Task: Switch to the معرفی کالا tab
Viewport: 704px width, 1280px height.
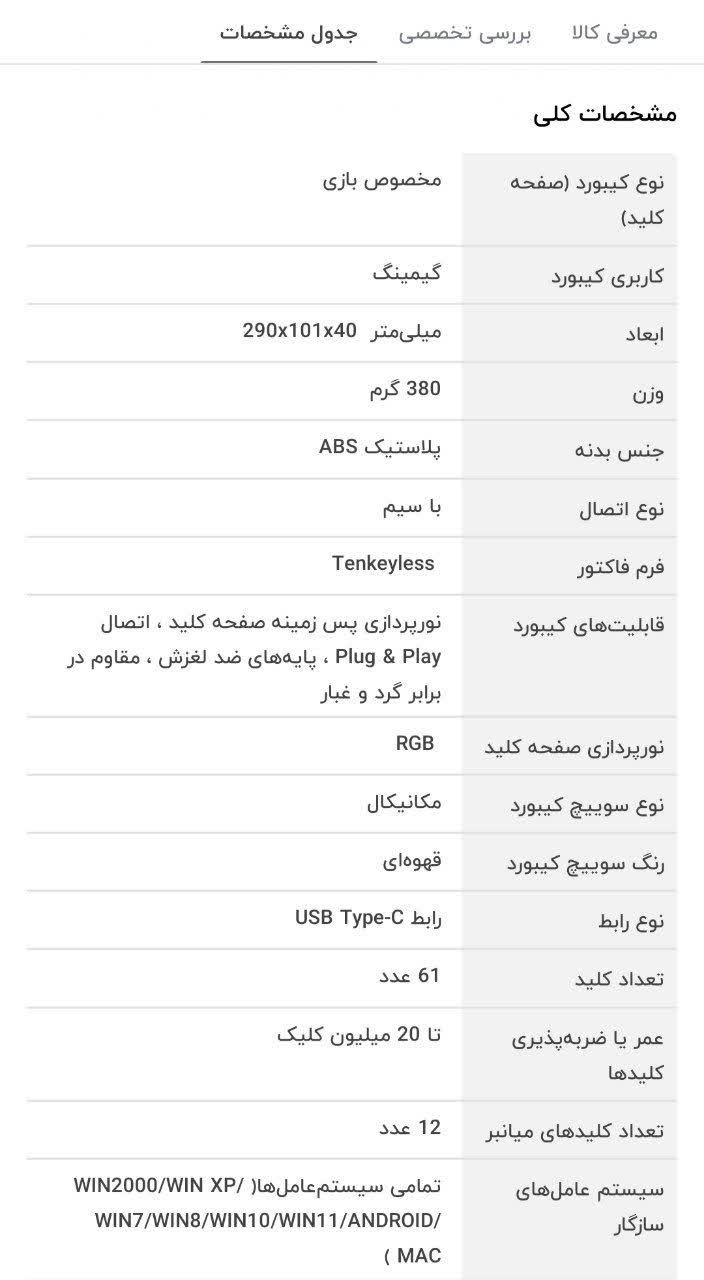Action: pos(614,32)
